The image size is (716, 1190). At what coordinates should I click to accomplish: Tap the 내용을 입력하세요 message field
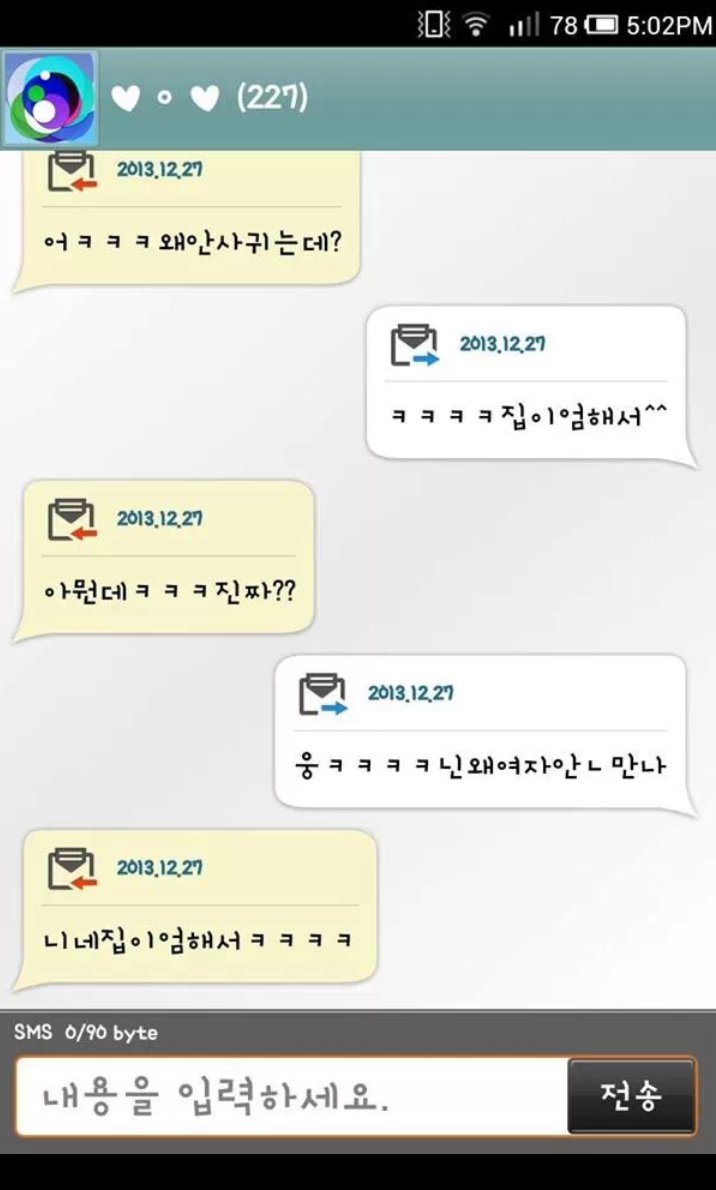click(x=290, y=1097)
